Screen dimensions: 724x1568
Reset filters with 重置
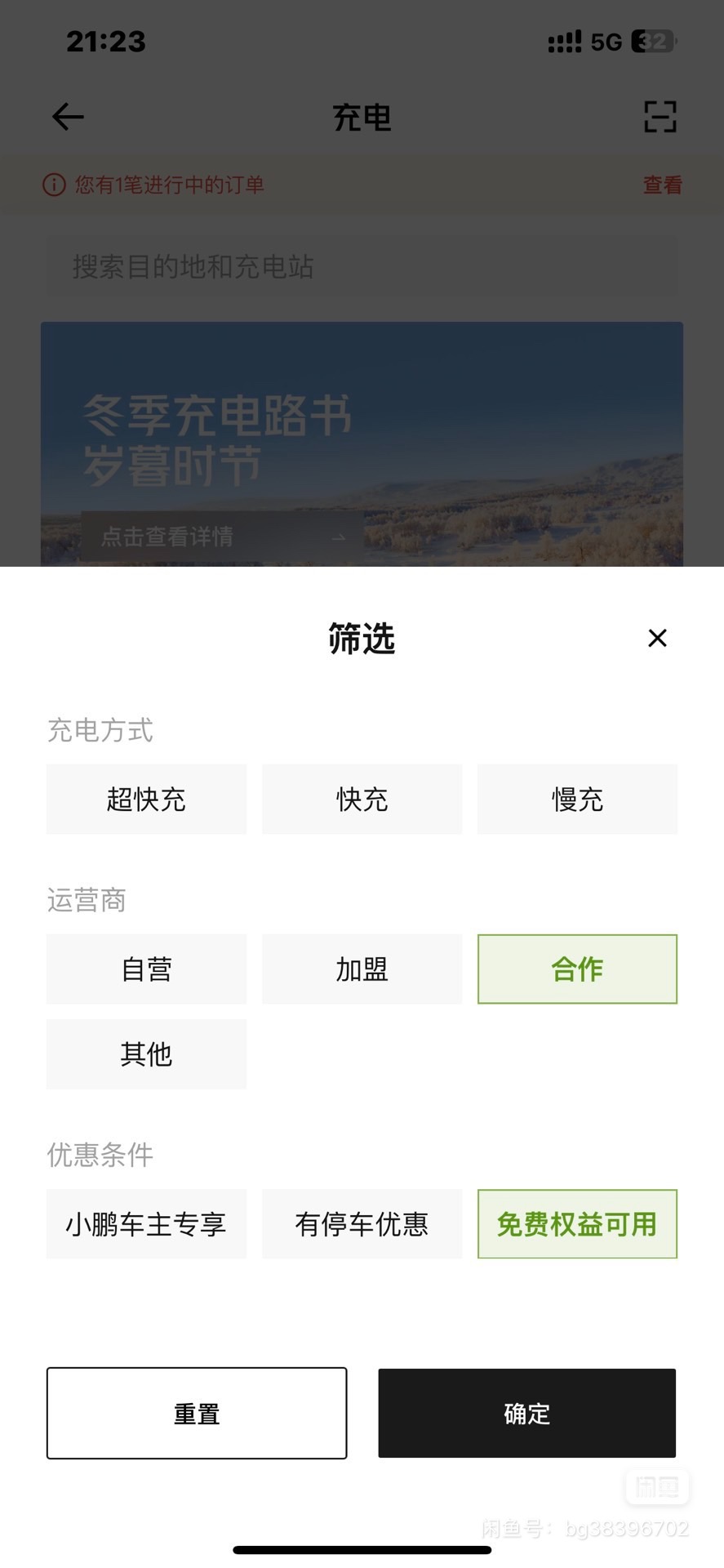coord(197,1414)
